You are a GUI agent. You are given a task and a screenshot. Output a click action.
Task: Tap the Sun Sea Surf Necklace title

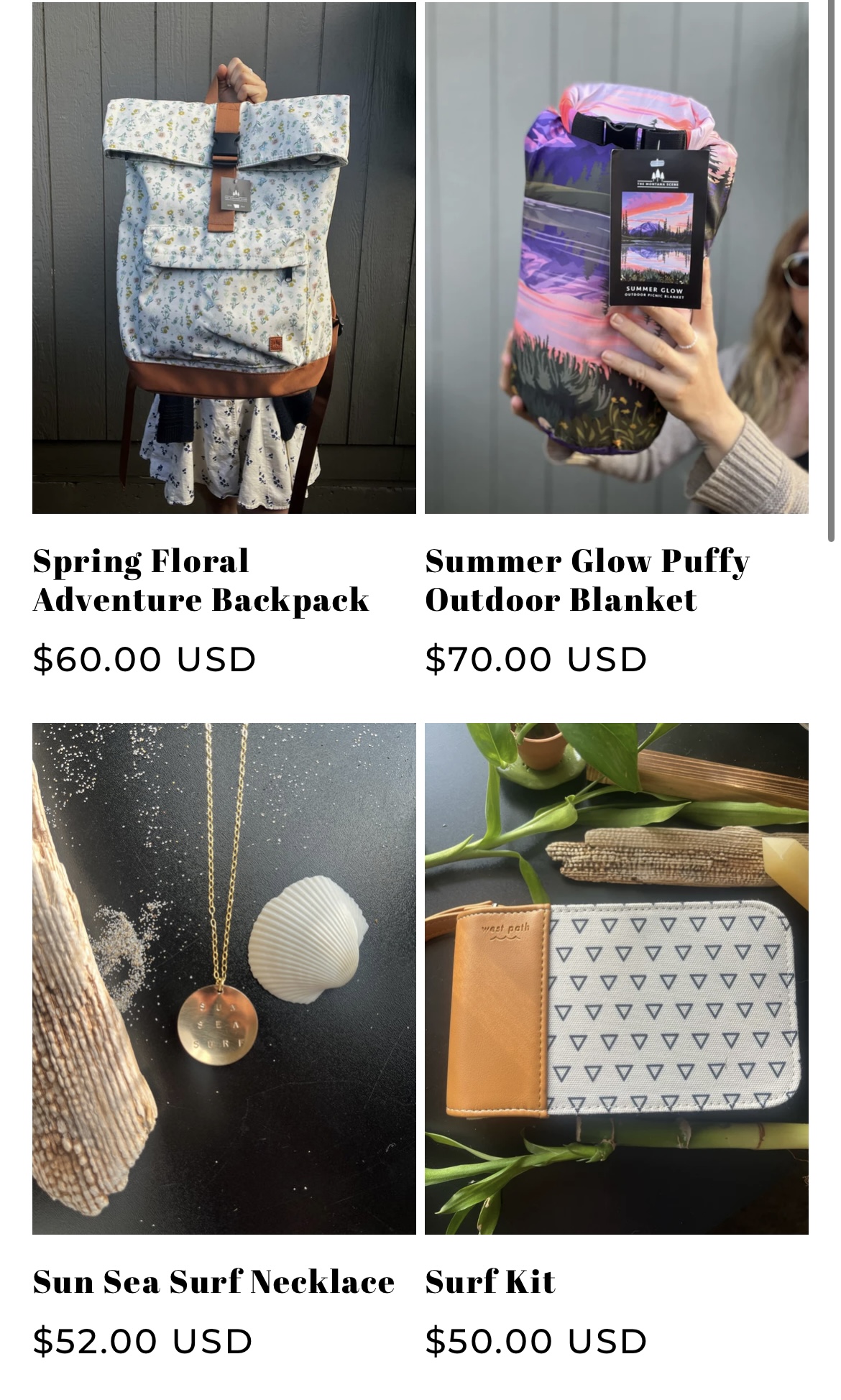pyautogui.click(x=213, y=1281)
